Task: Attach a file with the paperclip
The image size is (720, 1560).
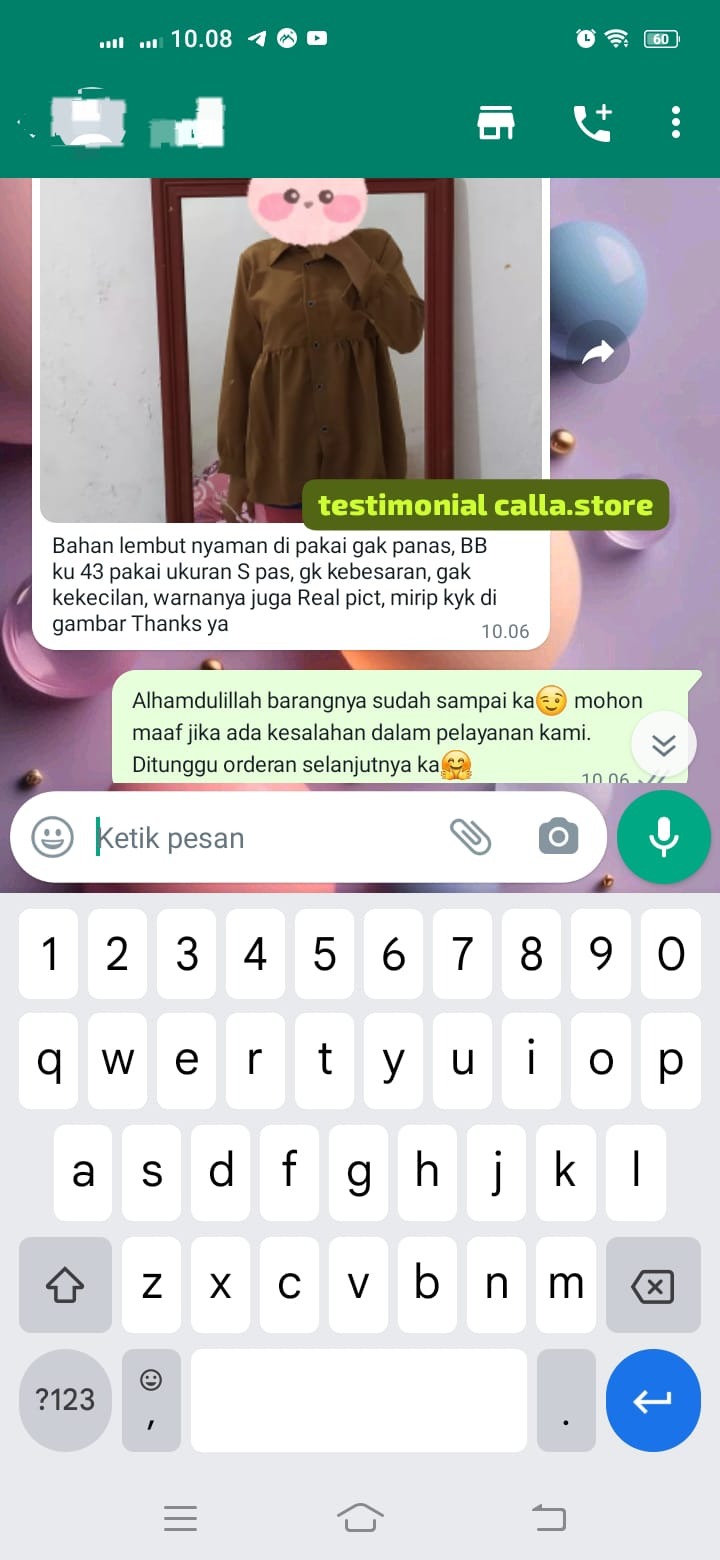Action: point(470,837)
